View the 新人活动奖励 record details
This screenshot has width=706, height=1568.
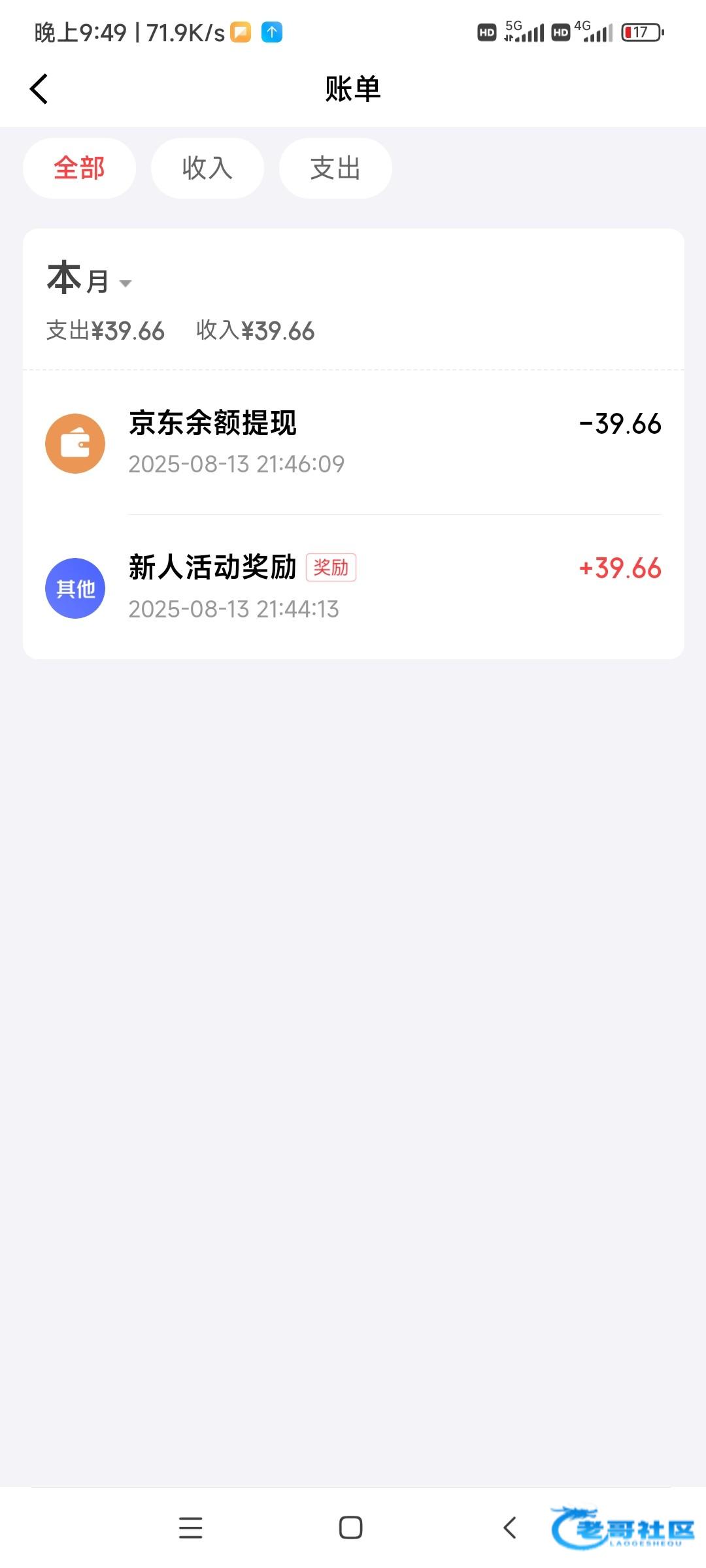pos(353,587)
